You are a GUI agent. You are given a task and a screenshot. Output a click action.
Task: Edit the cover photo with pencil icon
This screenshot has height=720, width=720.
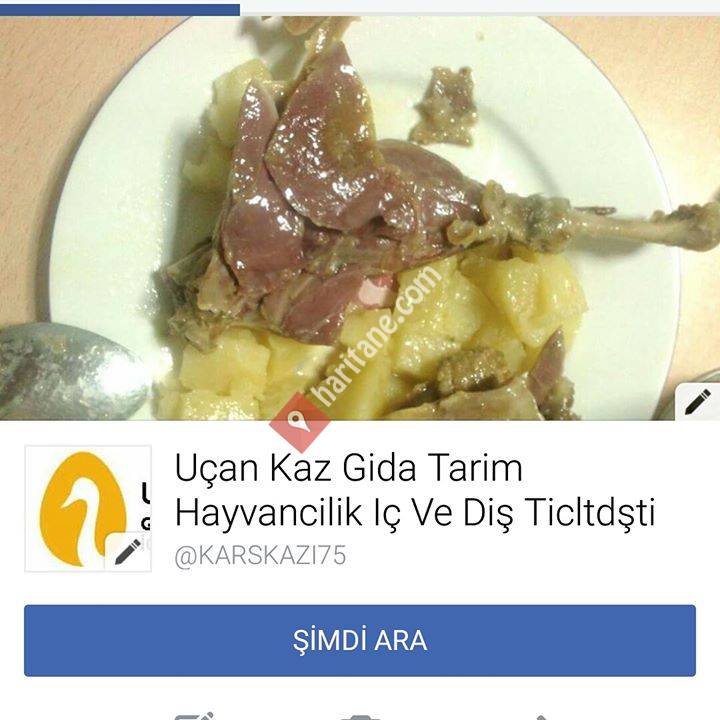click(698, 402)
